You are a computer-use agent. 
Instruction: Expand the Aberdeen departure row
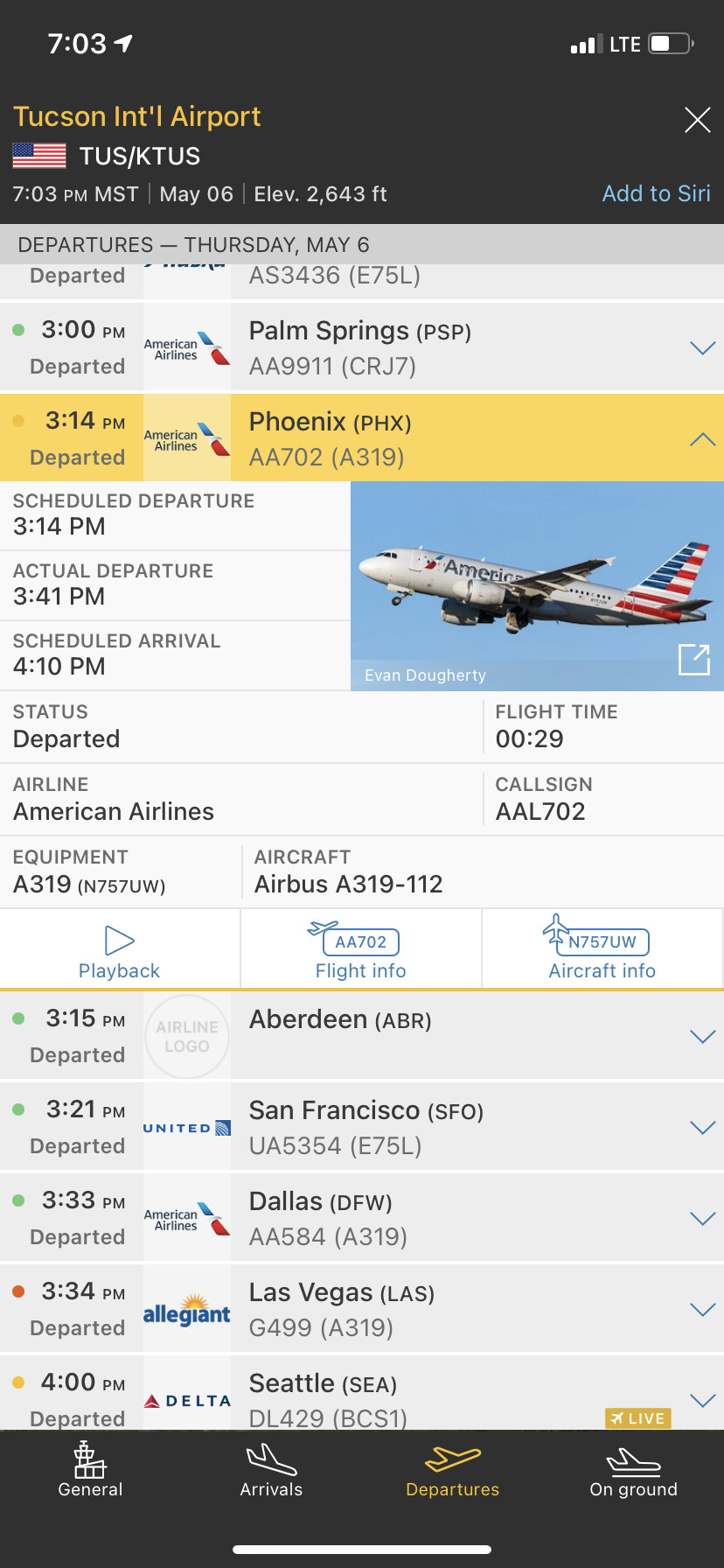point(702,1037)
